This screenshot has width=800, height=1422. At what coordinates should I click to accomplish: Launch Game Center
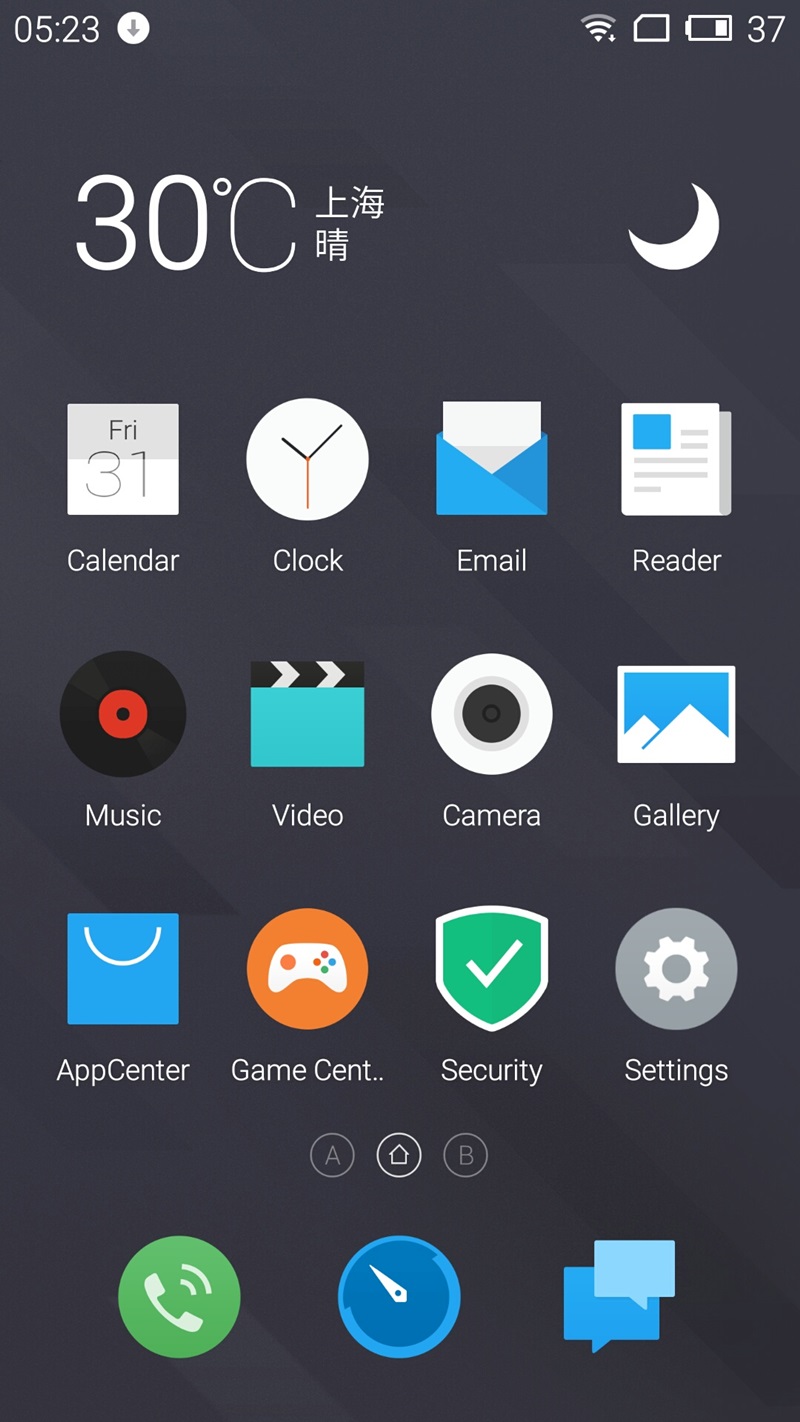click(x=307, y=968)
